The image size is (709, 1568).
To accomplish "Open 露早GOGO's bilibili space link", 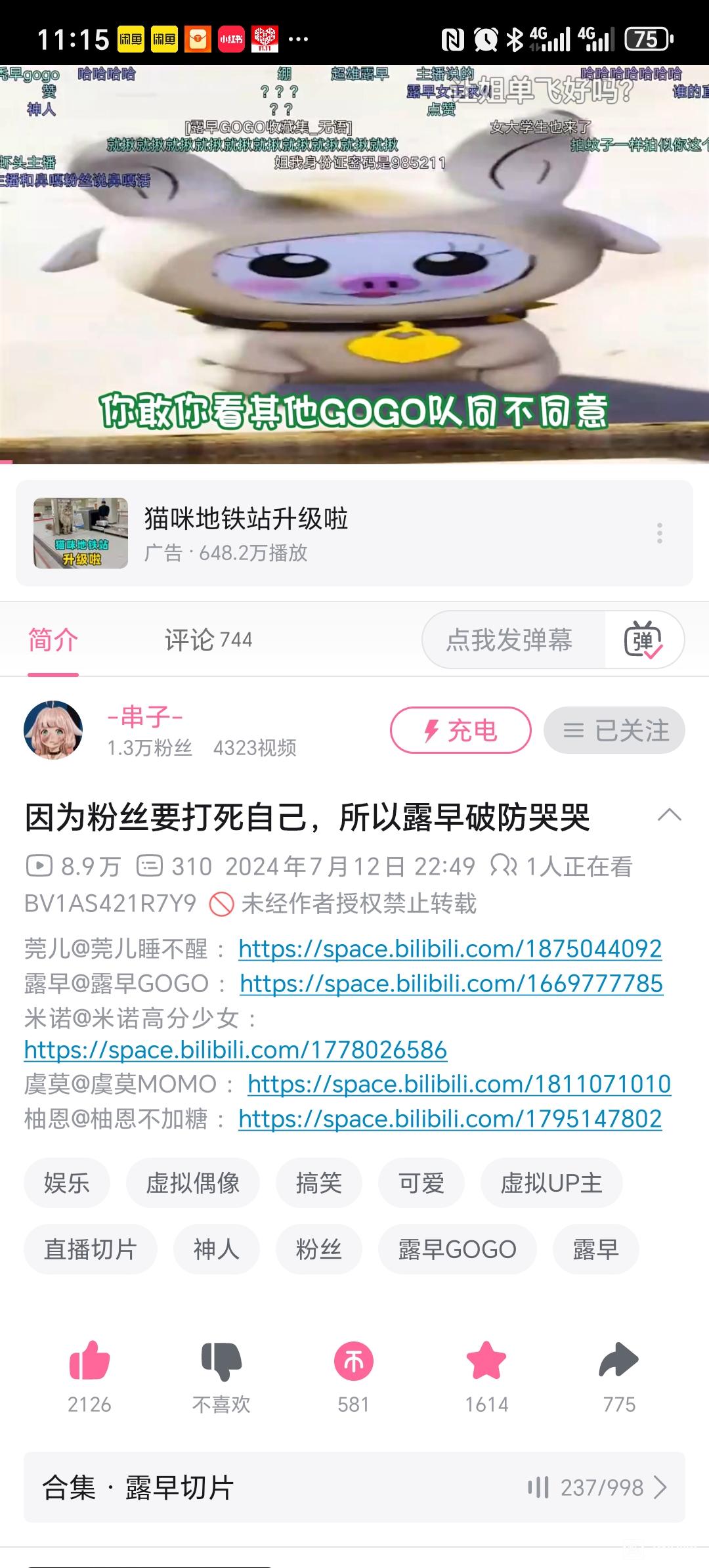I will pos(451,984).
